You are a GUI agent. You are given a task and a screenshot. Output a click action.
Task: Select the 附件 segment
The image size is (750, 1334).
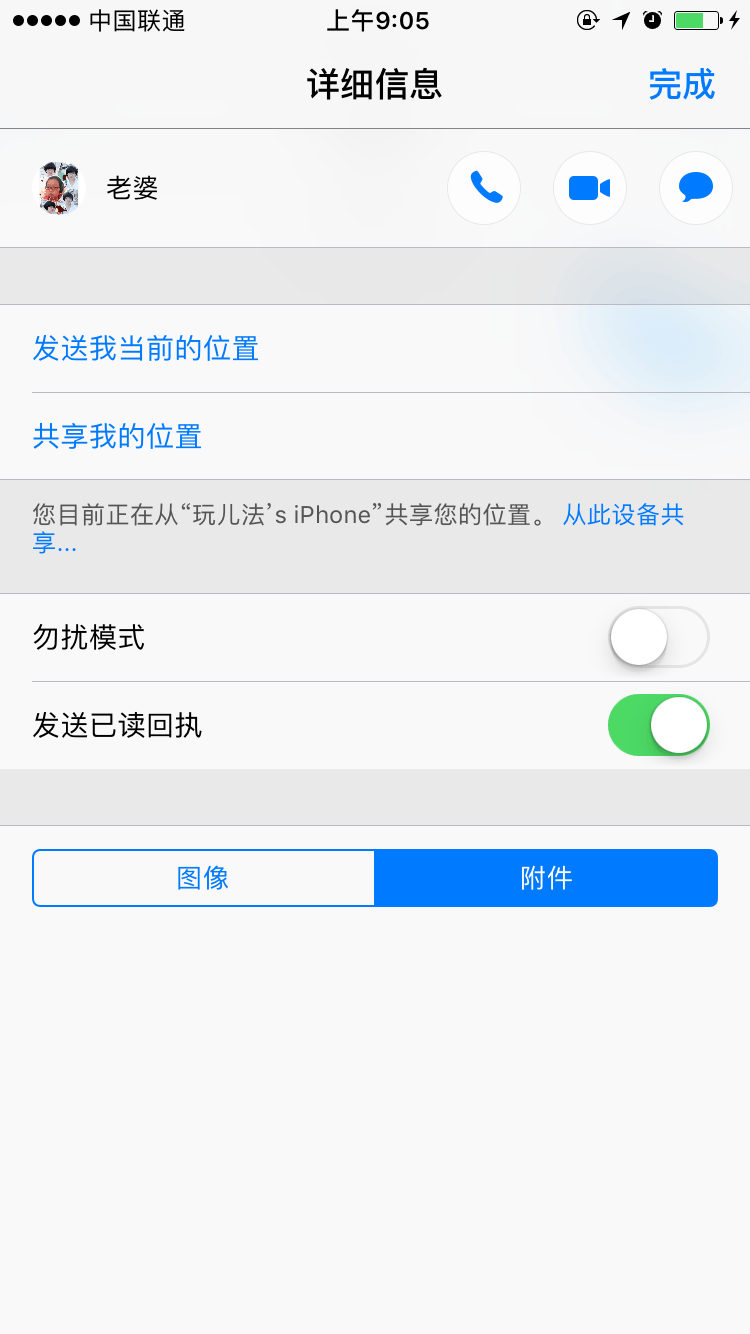(x=546, y=878)
